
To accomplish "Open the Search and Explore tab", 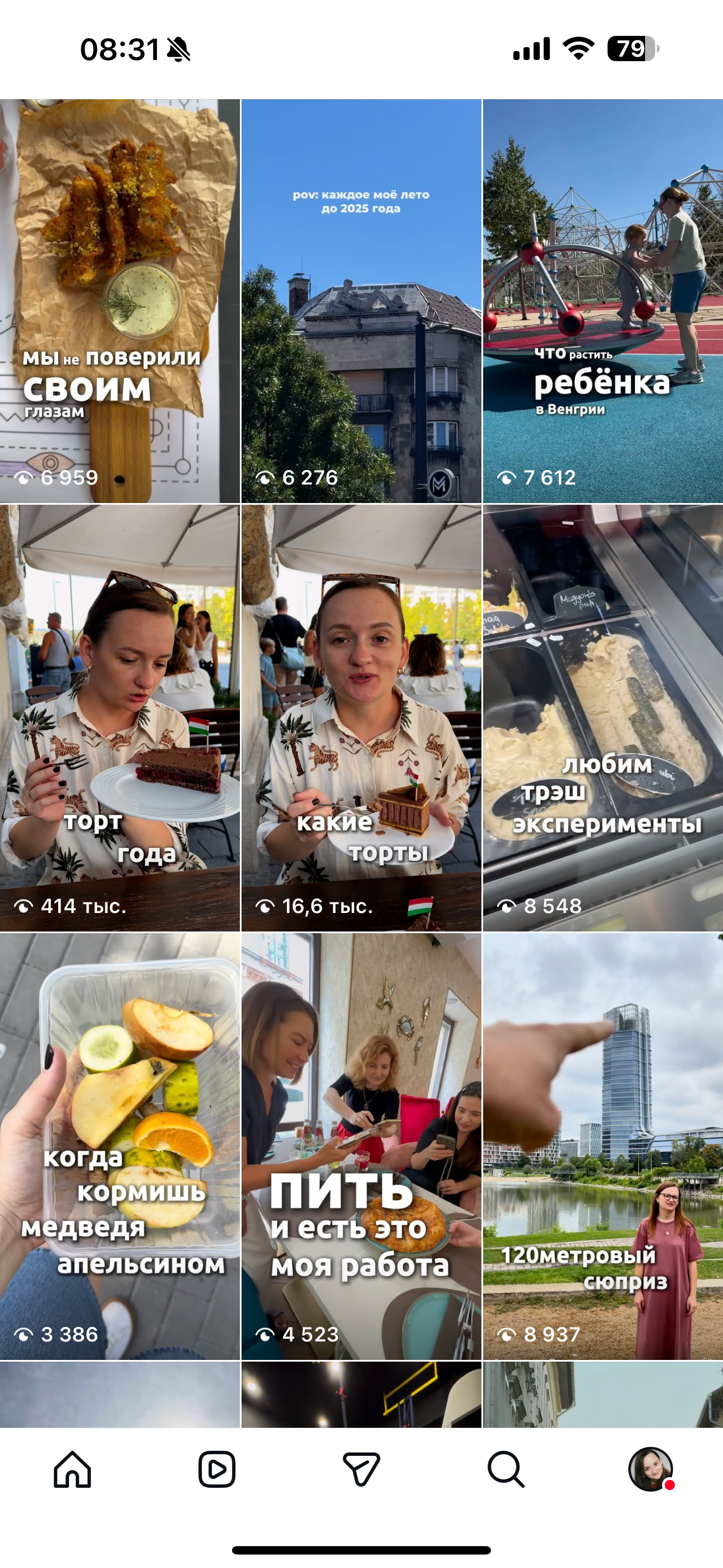I will pos(506,1469).
